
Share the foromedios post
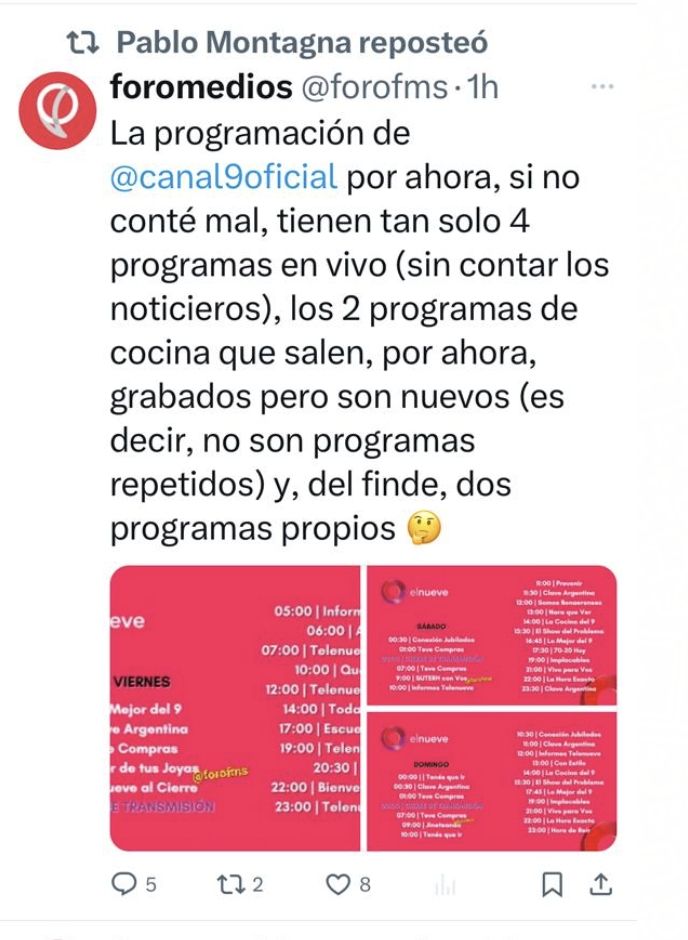(x=601, y=883)
